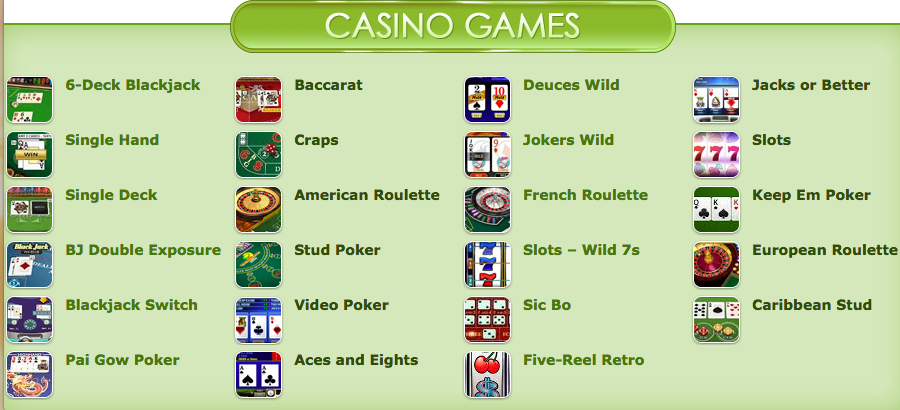Open Jokers Wild game

point(568,140)
